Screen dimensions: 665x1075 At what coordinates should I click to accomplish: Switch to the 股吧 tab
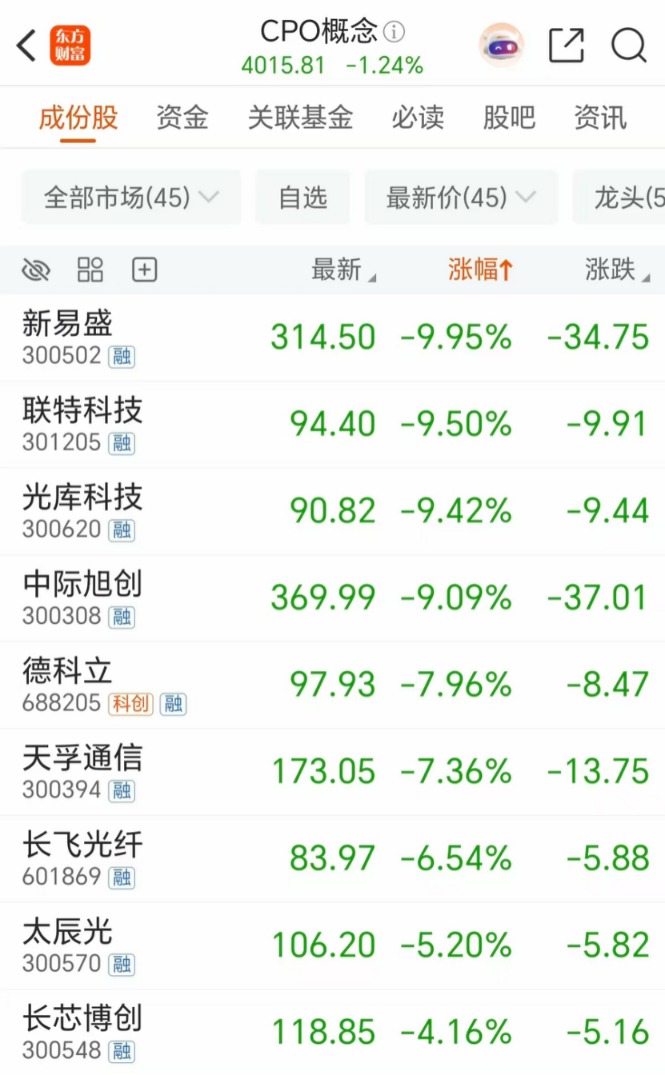pos(509,117)
